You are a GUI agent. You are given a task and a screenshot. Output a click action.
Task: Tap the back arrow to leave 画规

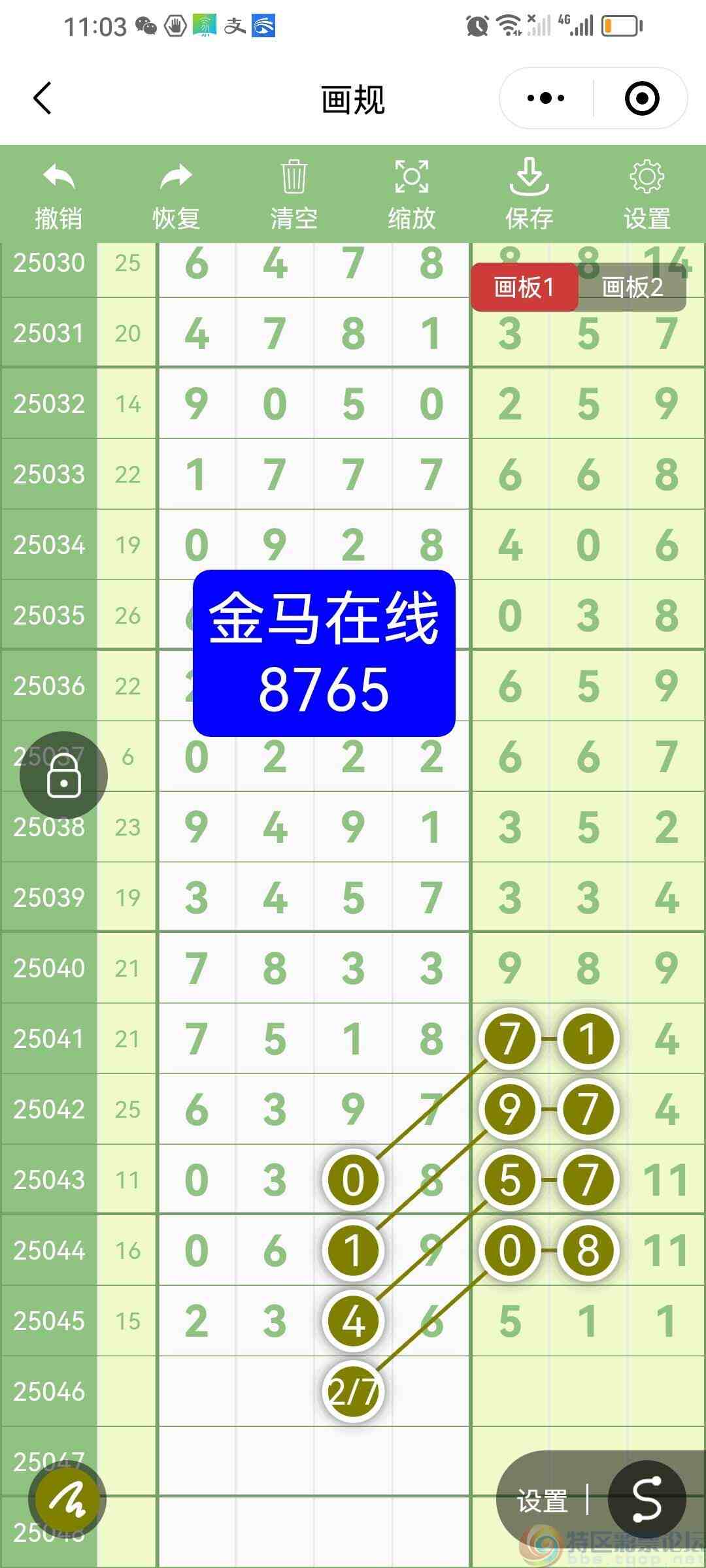(x=41, y=98)
